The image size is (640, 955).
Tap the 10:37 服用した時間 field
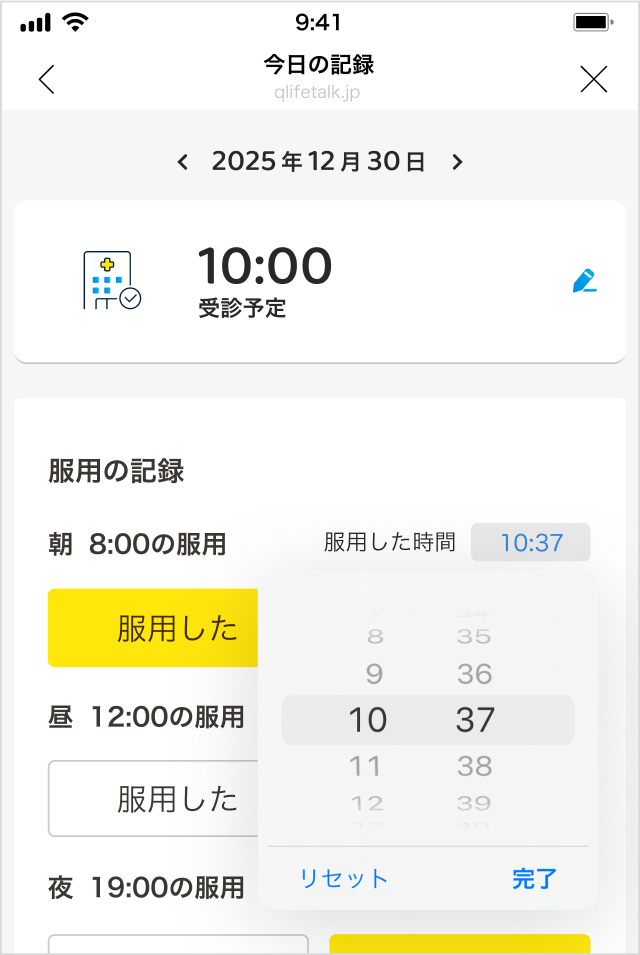pyautogui.click(x=531, y=543)
